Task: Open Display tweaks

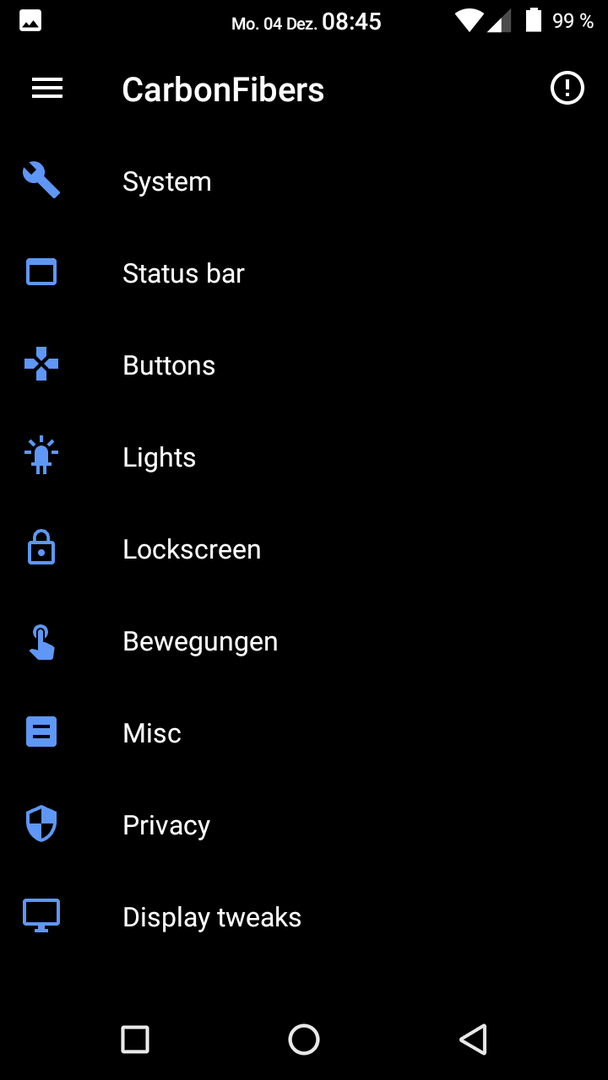Action: pyautogui.click(x=304, y=917)
